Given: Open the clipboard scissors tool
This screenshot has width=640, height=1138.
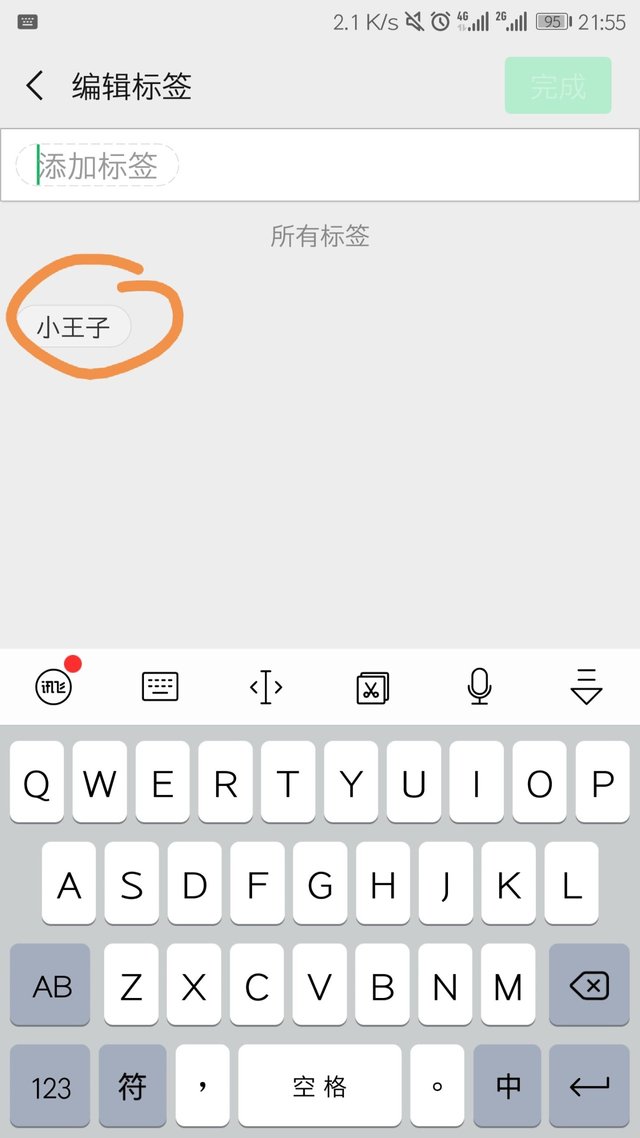Looking at the screenshot, I should [x=373, y=687].
